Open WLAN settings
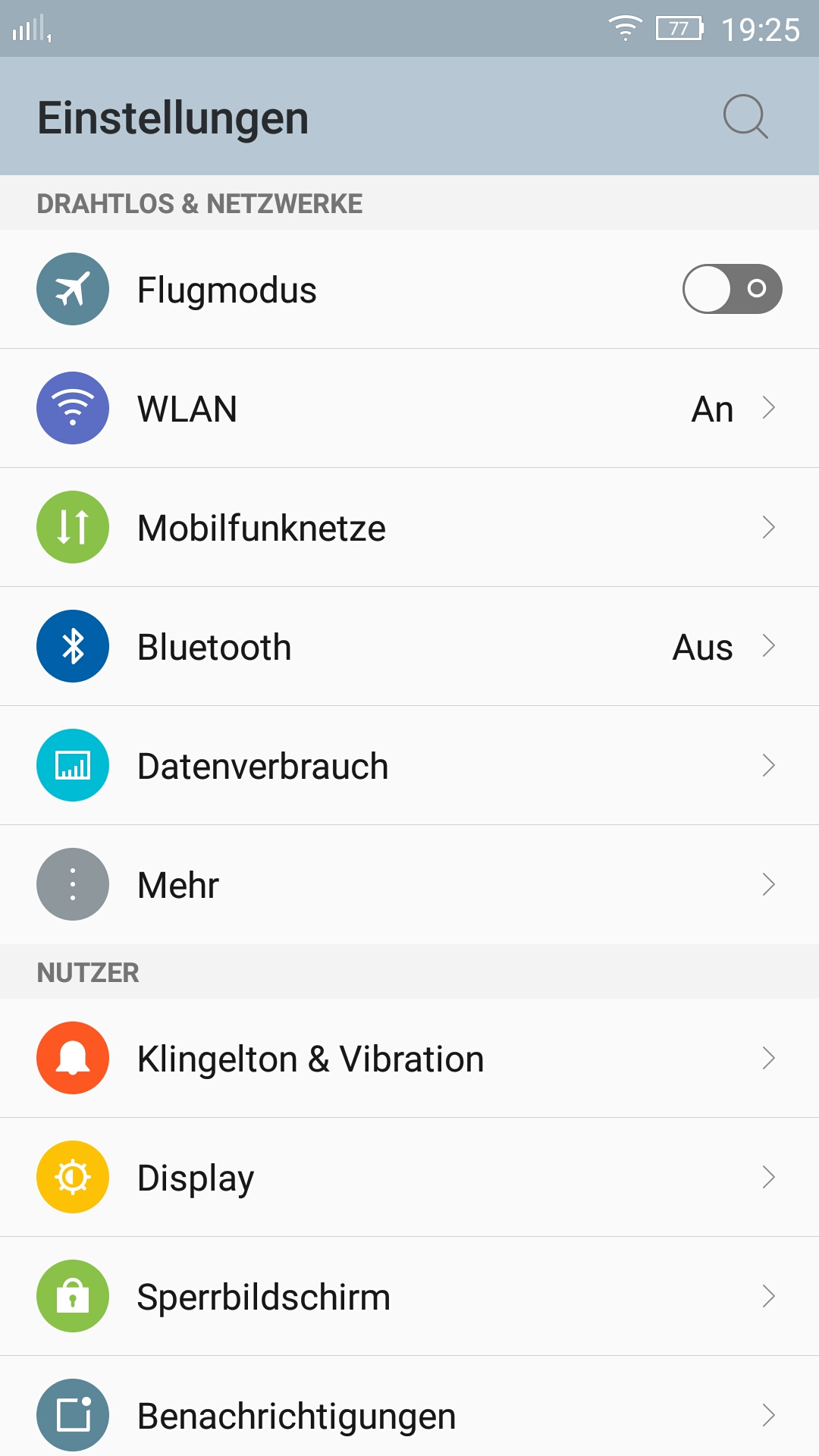This screenshot has width=819, height=1456. 409,409
